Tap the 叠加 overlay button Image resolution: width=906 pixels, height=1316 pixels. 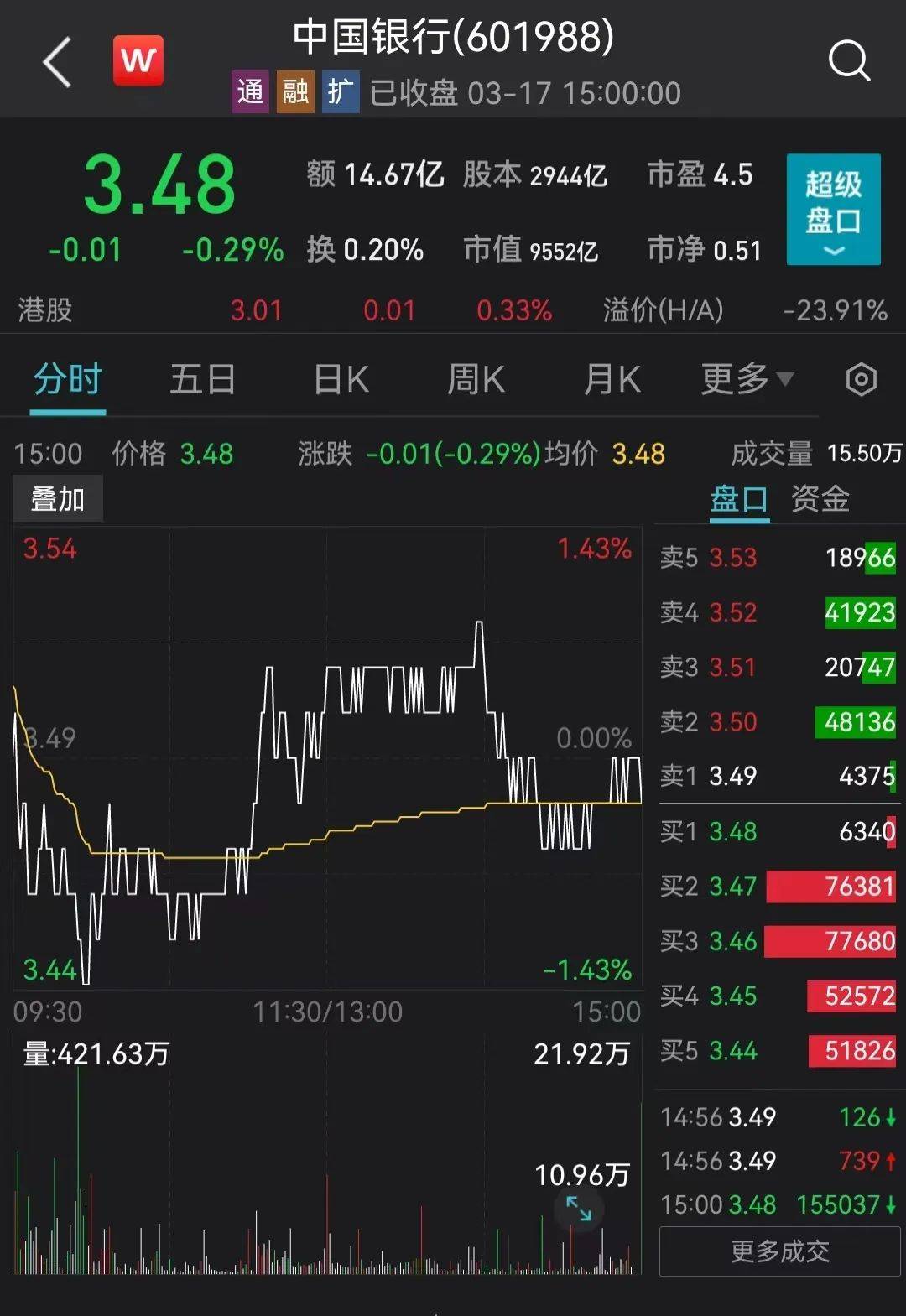(x=58, y=499)
